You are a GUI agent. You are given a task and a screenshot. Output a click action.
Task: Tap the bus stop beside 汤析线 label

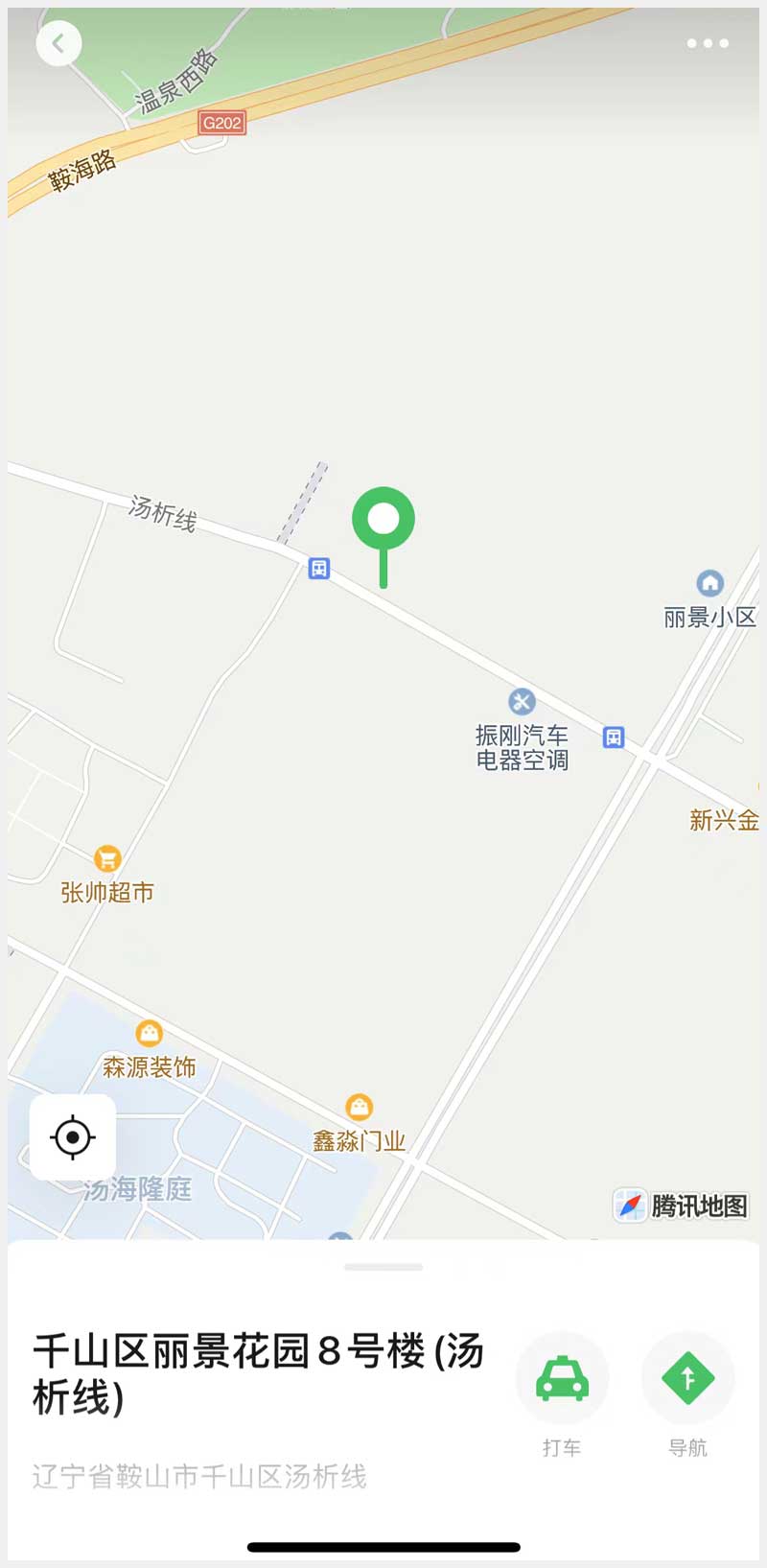319,569
